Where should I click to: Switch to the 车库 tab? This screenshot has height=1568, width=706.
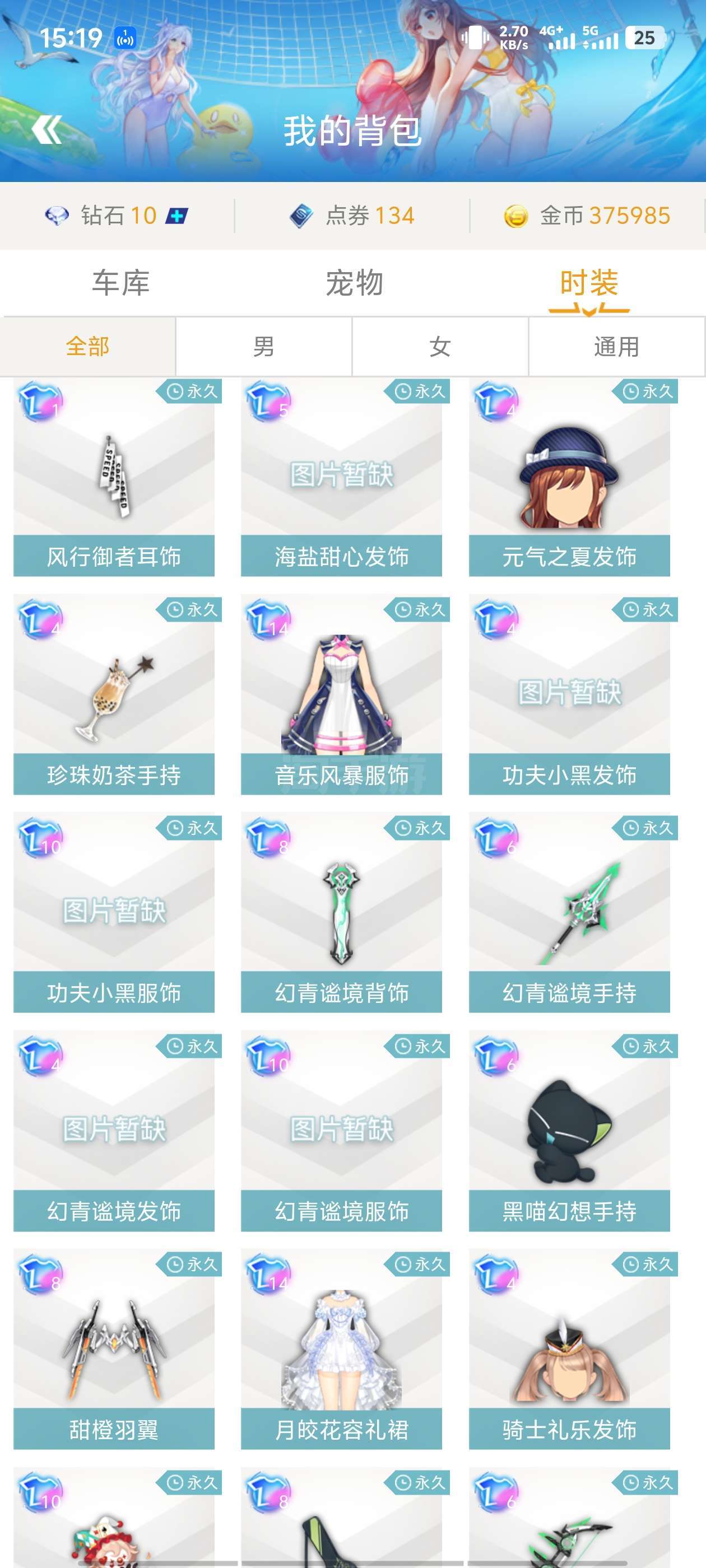[x=120, y=283]
